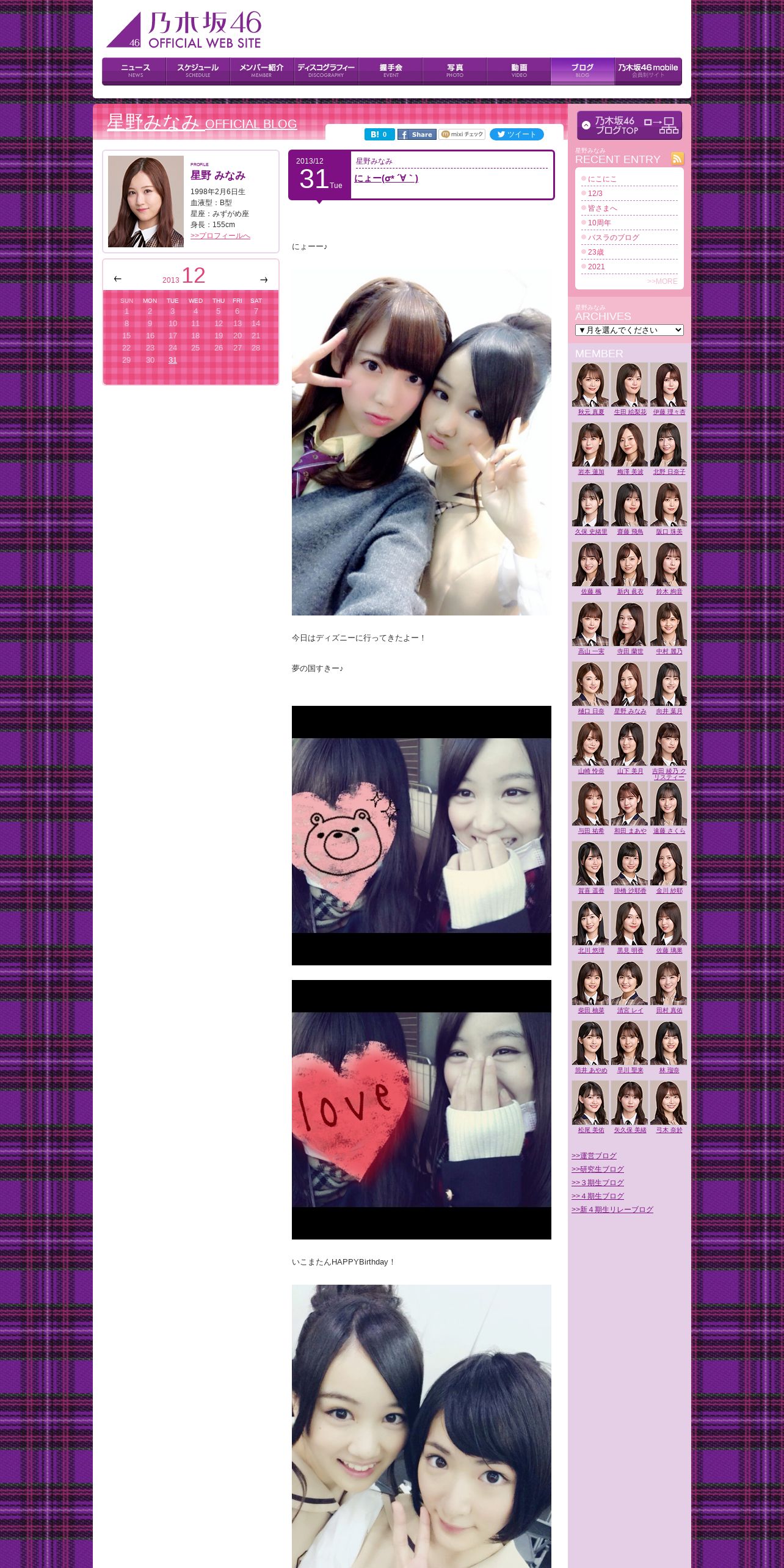This screenshot has height=1568, width=784.
Task: Open the >>運営ブログ link
Action: (594, 1156)
